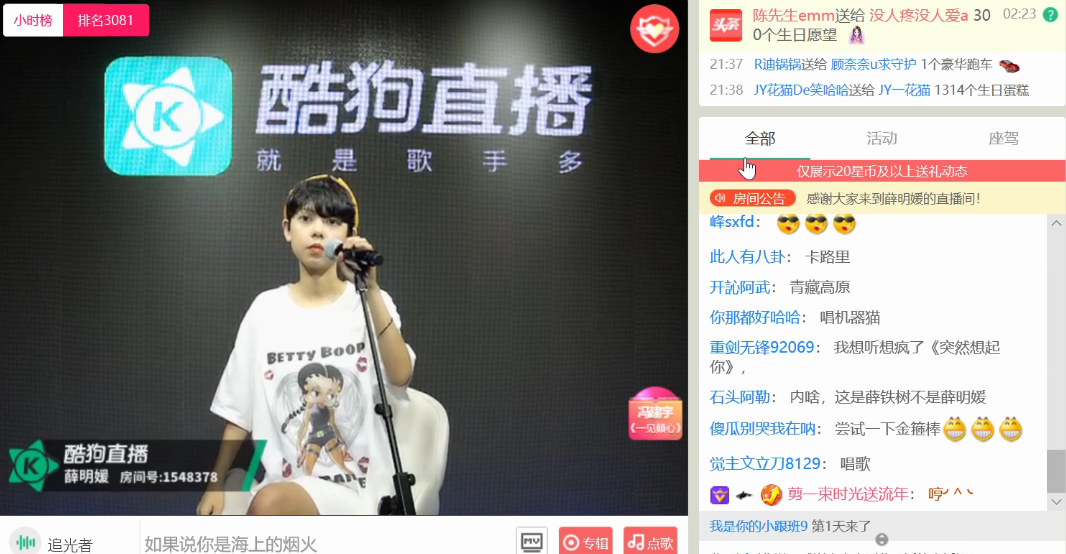Screen dimensions: 1066x554
Task: Open the 专辑 album button
Action: (586, 542)
